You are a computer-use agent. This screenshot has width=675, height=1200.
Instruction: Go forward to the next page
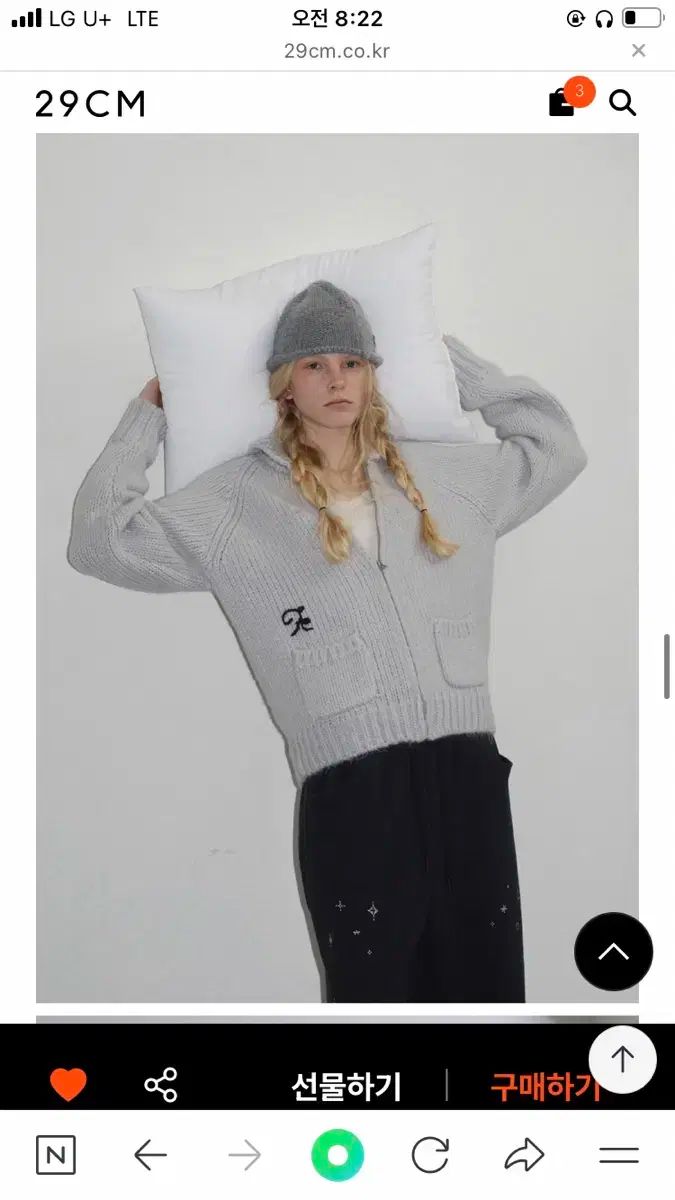(x=244, y=1156)
